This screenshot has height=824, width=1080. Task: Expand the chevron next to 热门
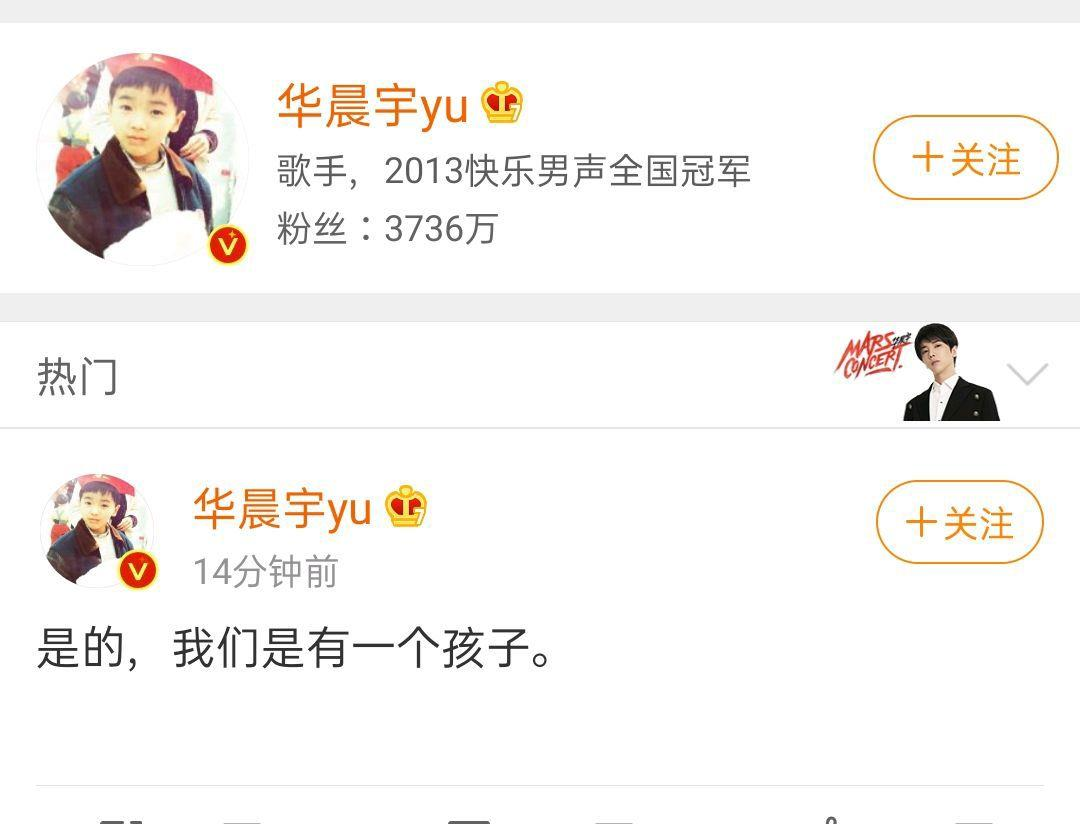[1027, 375]
